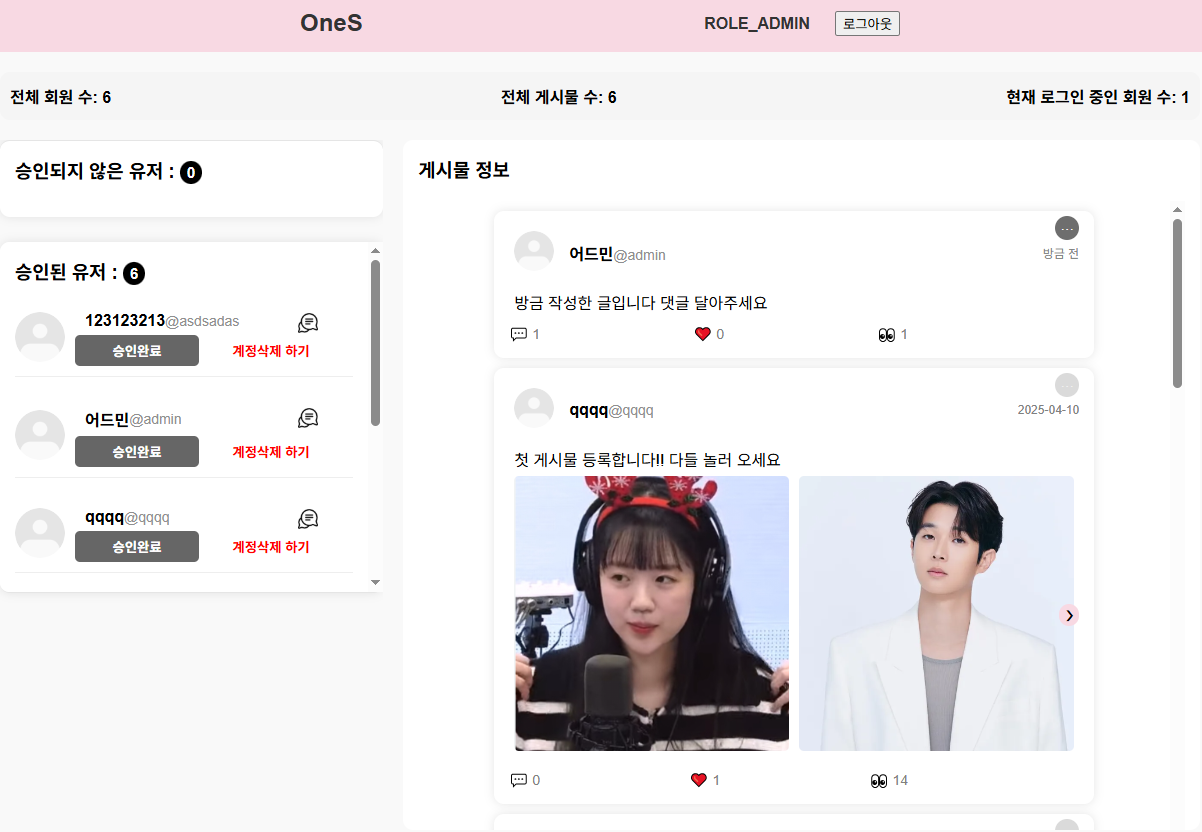Tap 승인완료 button for 어드민

[x=137, y=452]
